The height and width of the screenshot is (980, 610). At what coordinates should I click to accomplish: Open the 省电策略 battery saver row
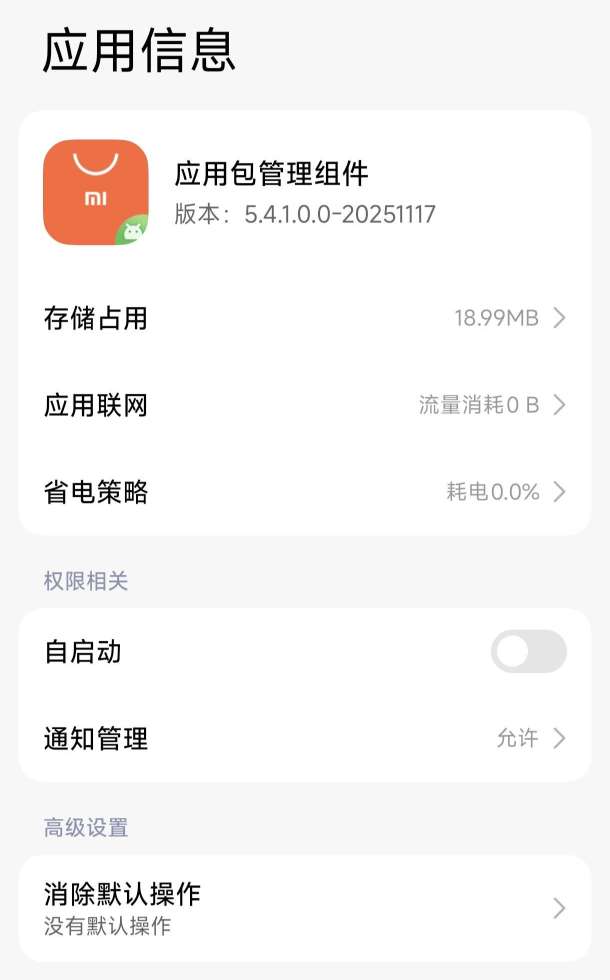point(304,492)
